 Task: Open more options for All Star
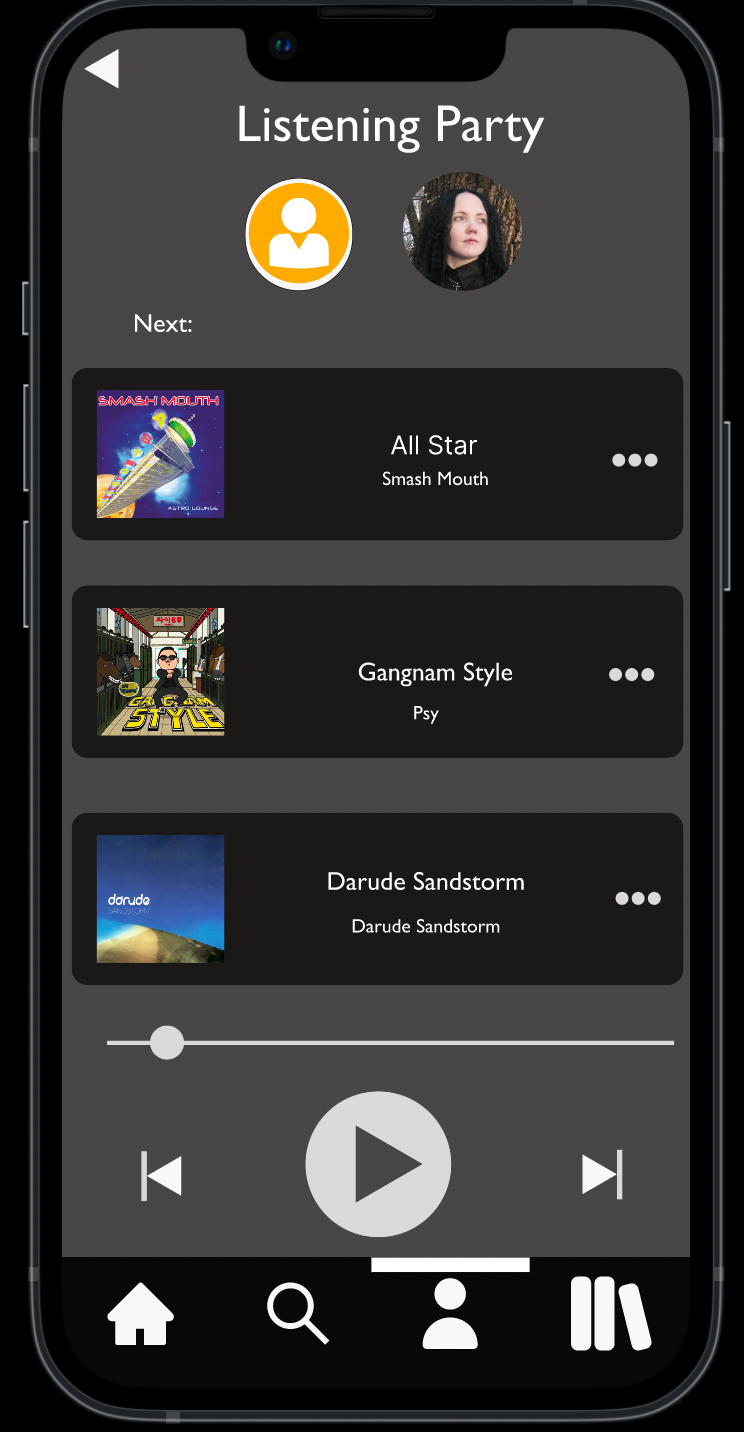[635, 460]
